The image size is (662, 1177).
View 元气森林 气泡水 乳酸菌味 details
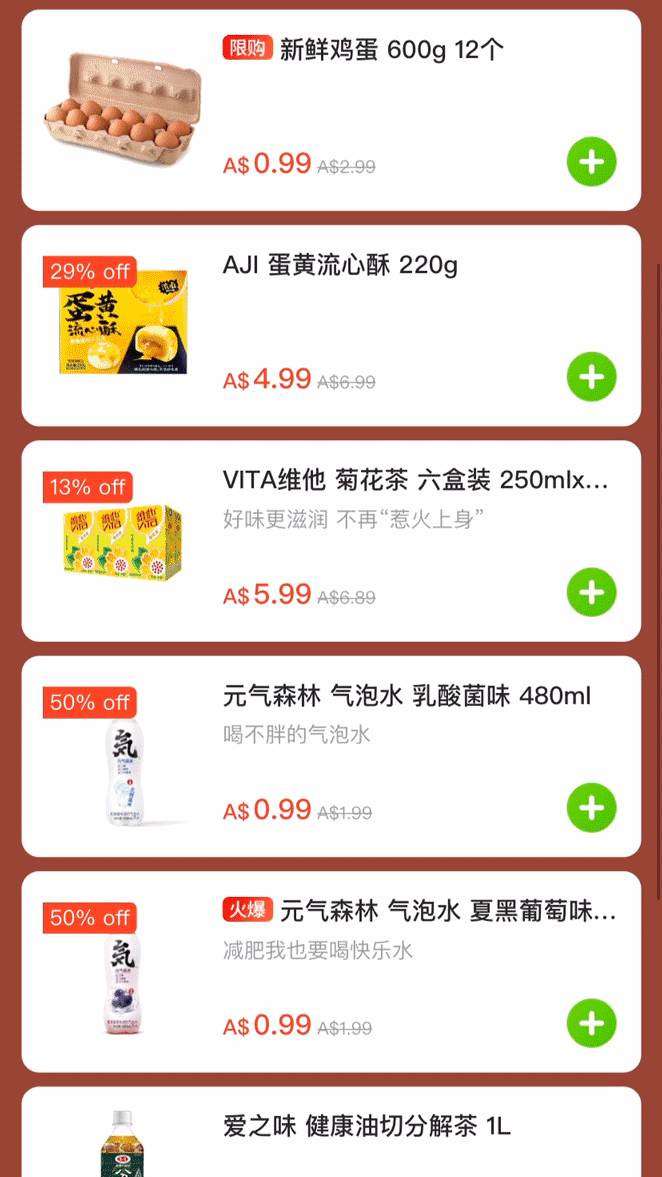pos(406,696)
